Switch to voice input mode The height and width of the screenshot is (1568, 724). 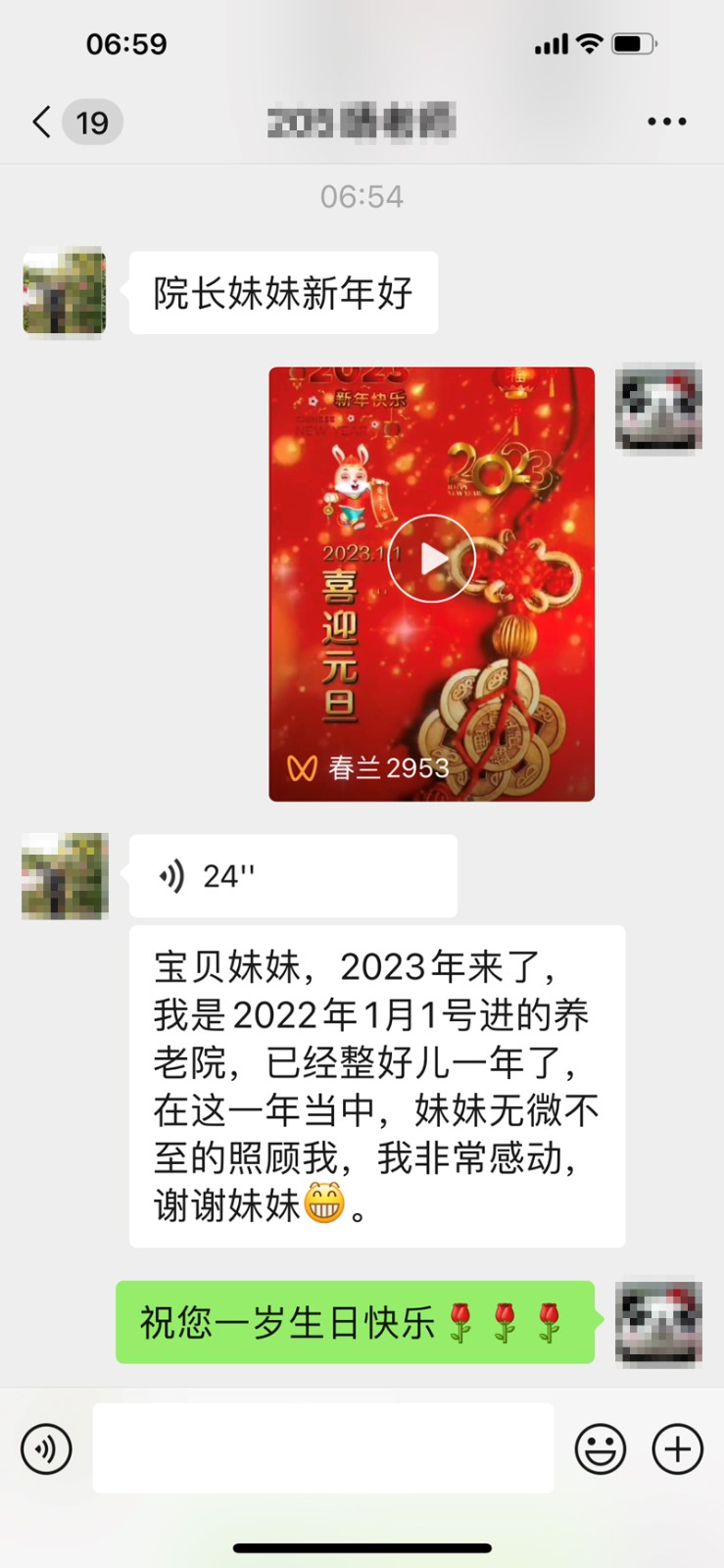pos(46,1448)
